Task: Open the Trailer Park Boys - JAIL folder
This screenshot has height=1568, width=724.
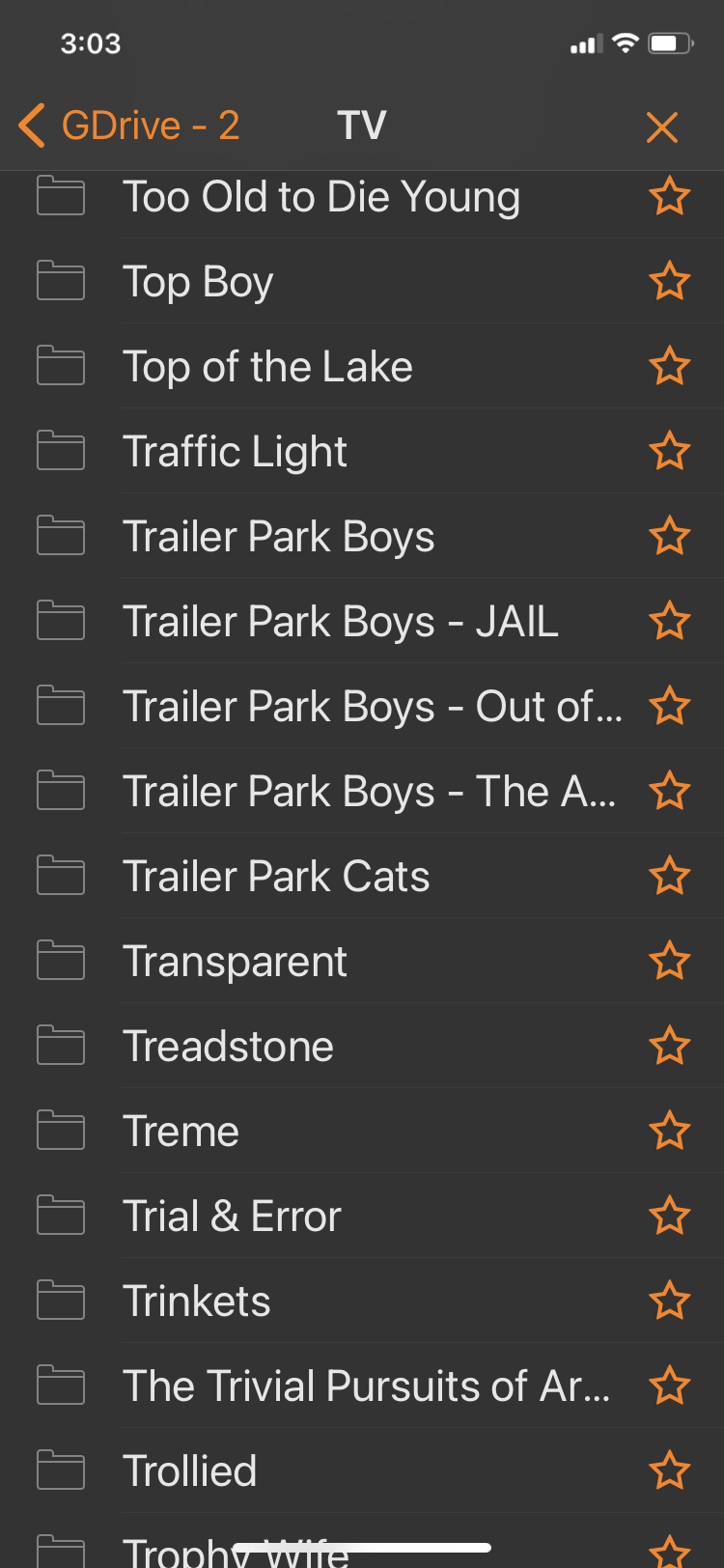Action: [340, 622]
